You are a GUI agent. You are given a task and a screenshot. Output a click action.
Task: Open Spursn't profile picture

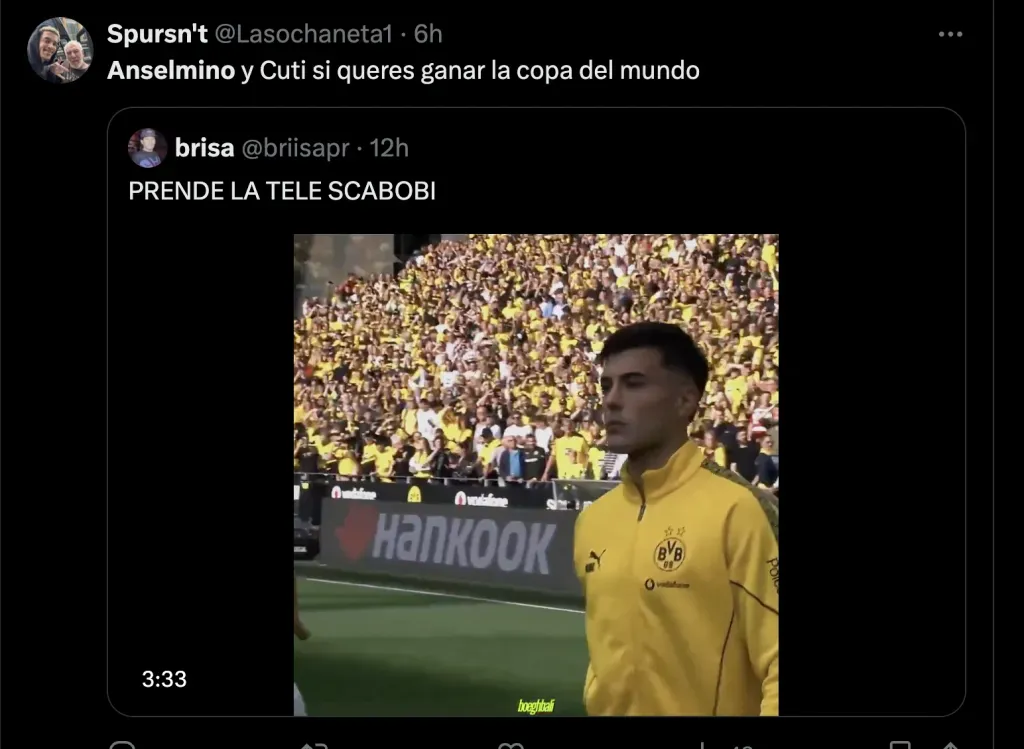click(x=60, y=50)
